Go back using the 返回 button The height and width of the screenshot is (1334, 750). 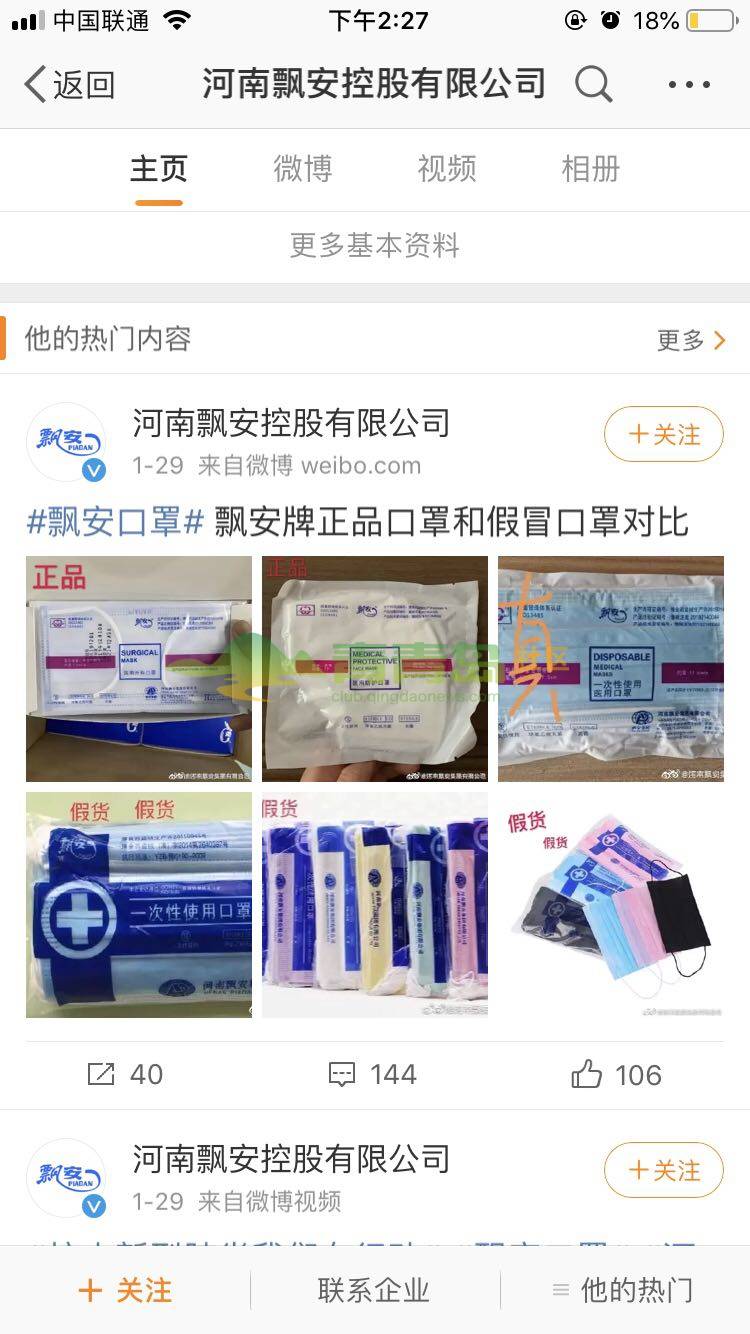(70, 85)
